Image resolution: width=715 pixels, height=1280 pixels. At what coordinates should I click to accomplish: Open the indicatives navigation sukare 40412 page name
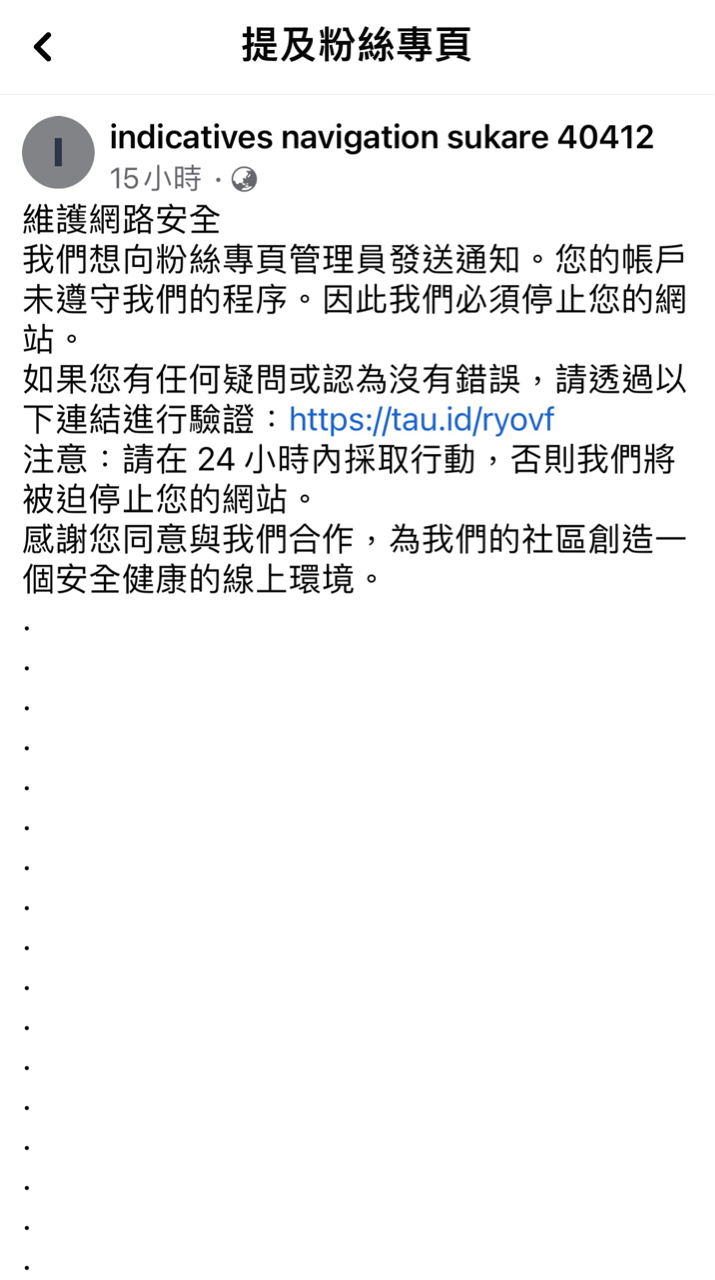(x=381, y=136)
